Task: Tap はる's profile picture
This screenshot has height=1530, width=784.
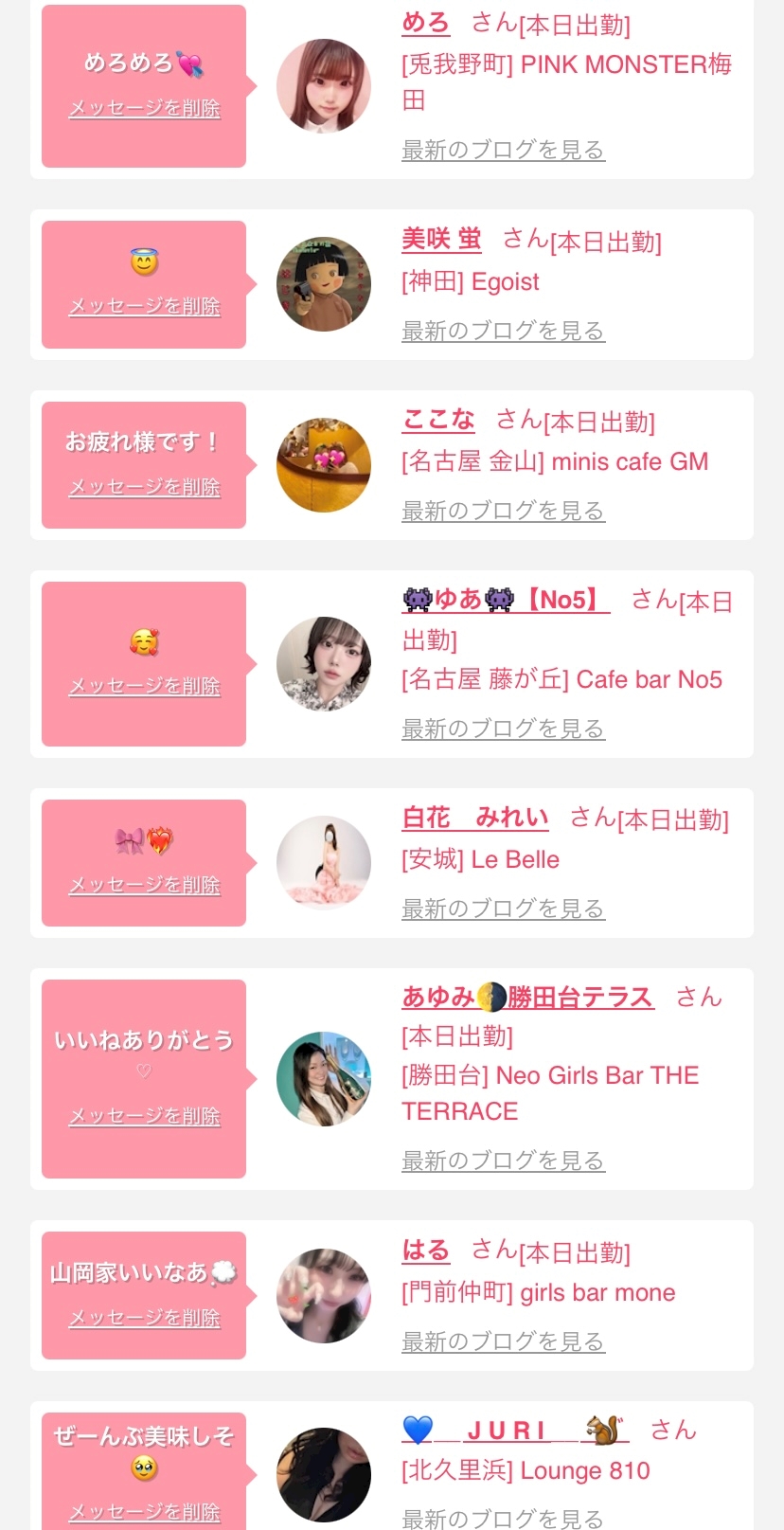Action: [x=324, y=1295]
